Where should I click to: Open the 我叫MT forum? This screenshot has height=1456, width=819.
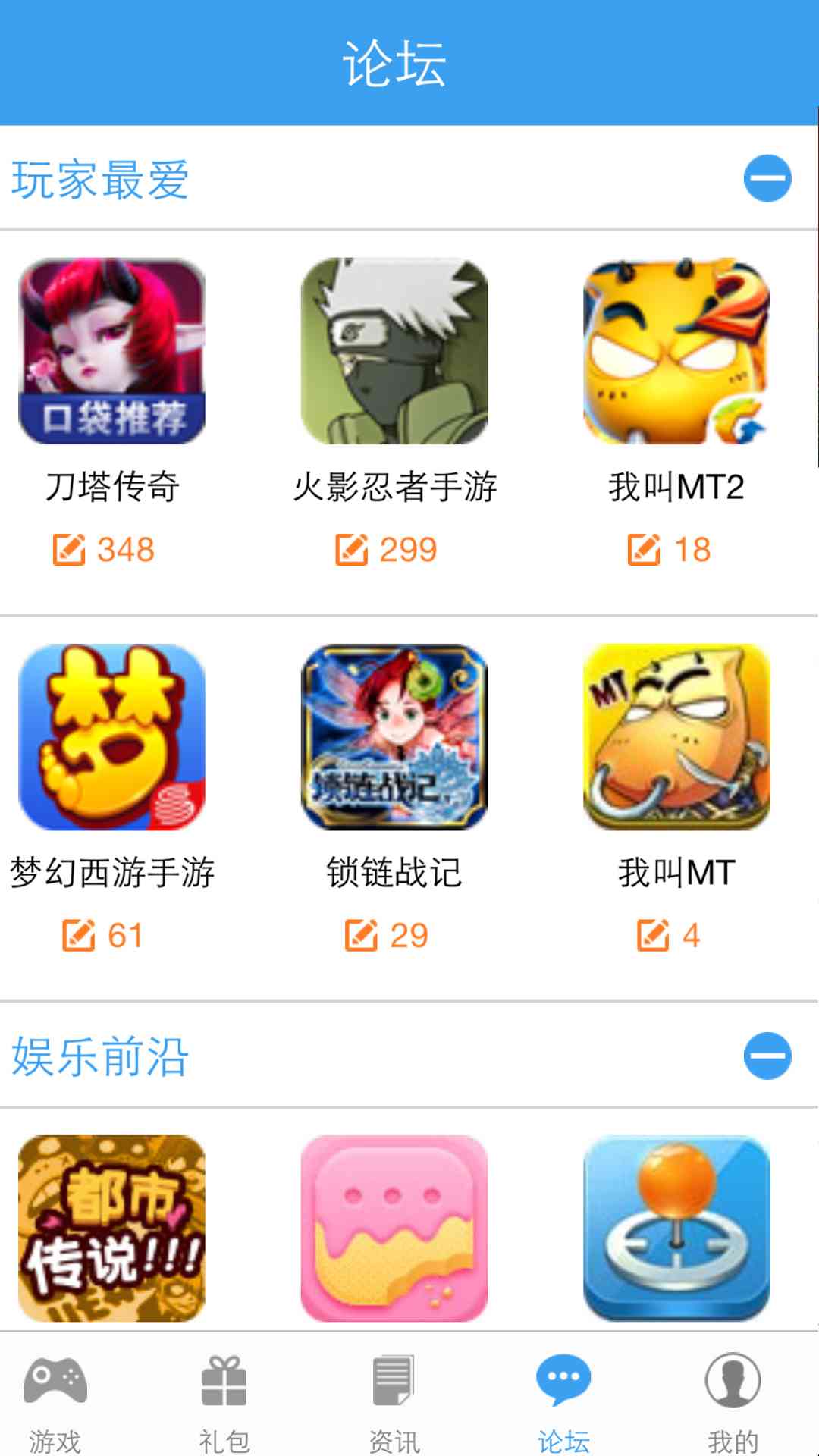[676, 737]
